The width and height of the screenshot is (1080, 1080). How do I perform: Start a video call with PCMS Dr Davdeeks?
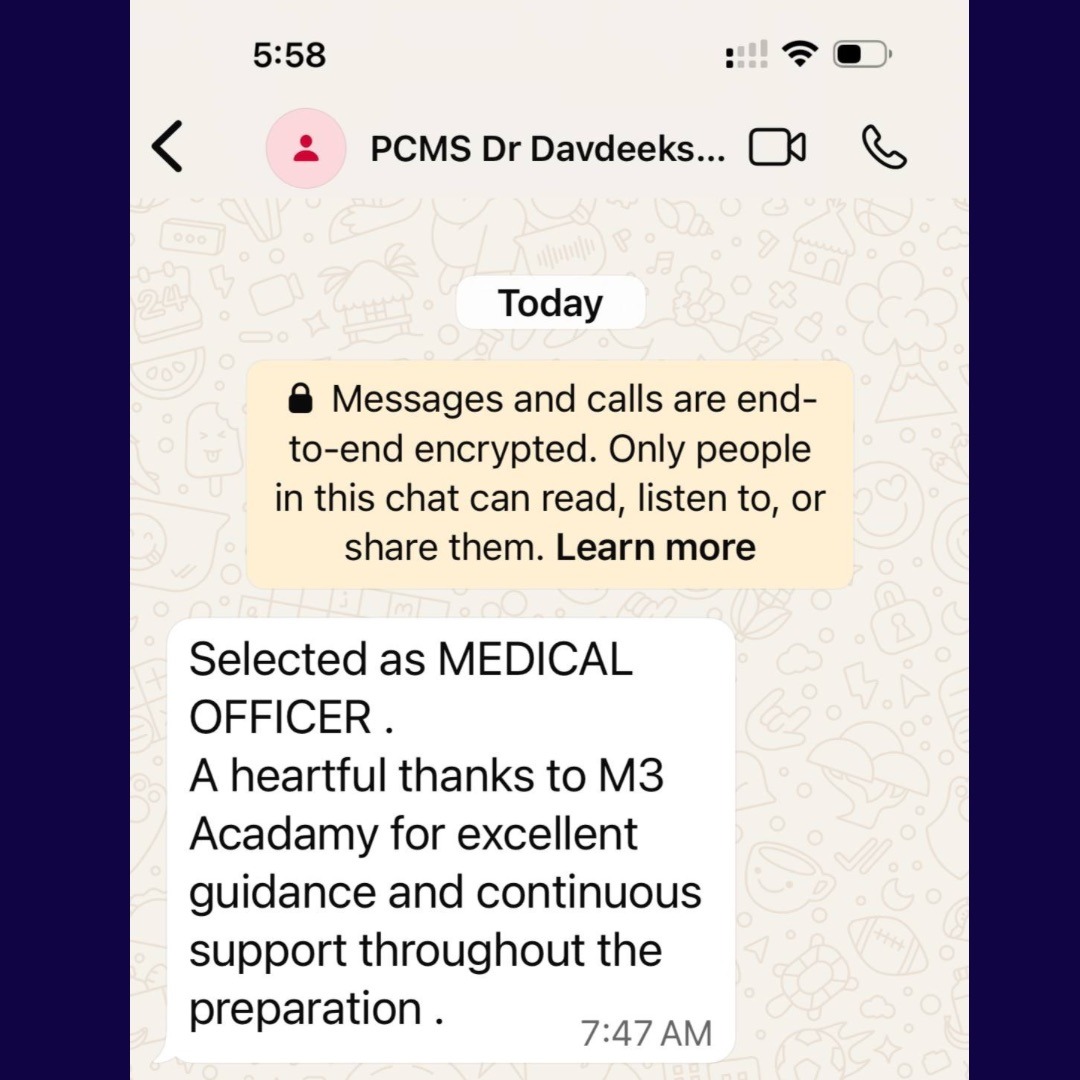[x=777, y=149]
